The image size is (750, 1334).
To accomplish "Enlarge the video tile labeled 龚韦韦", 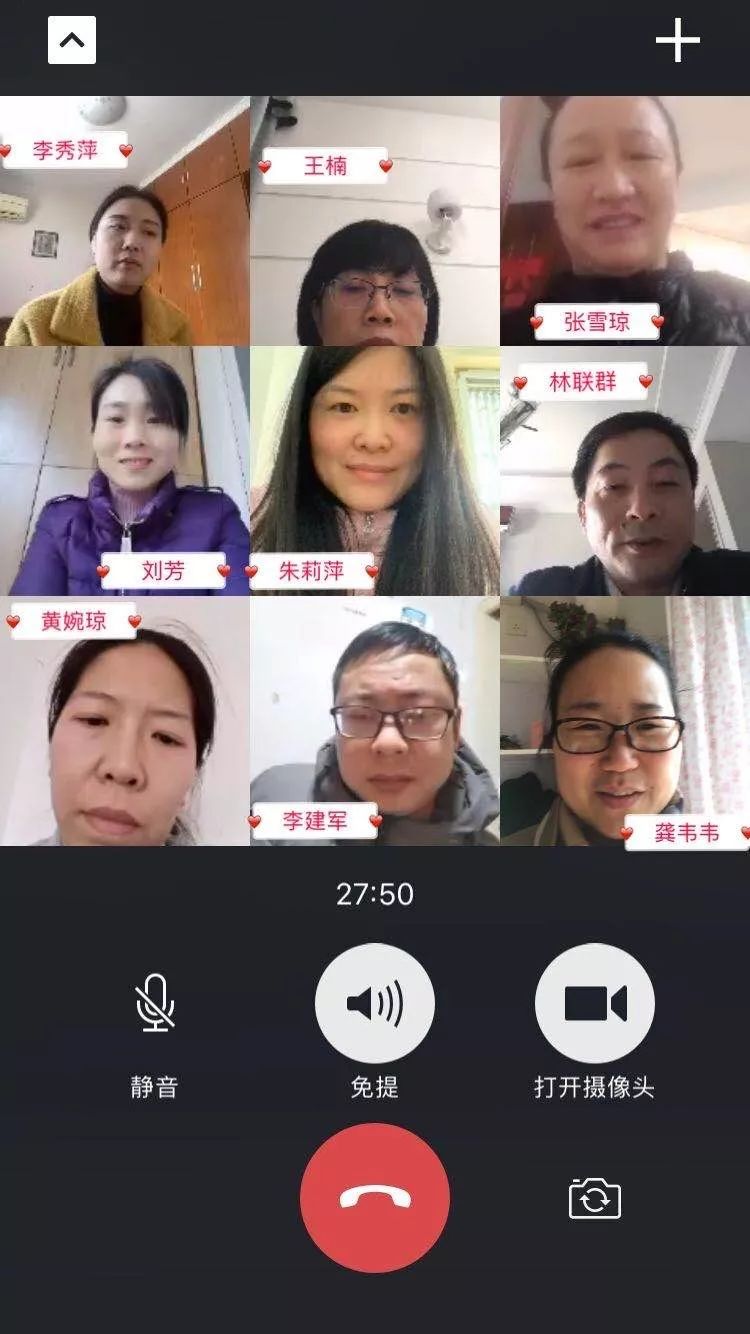I will pyautogui.click(x=625, y=721).
